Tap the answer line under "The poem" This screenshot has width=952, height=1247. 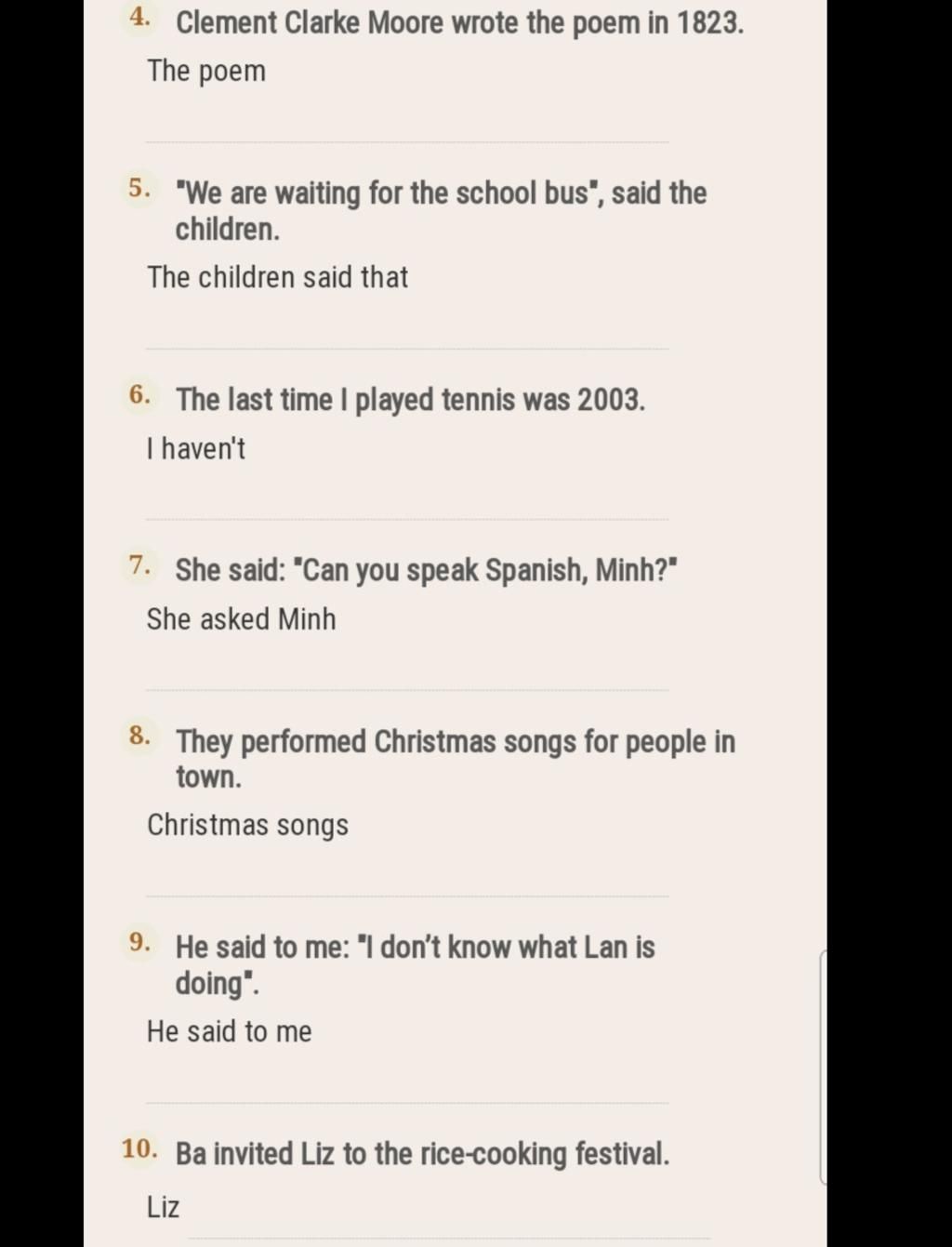click(407, 130)
